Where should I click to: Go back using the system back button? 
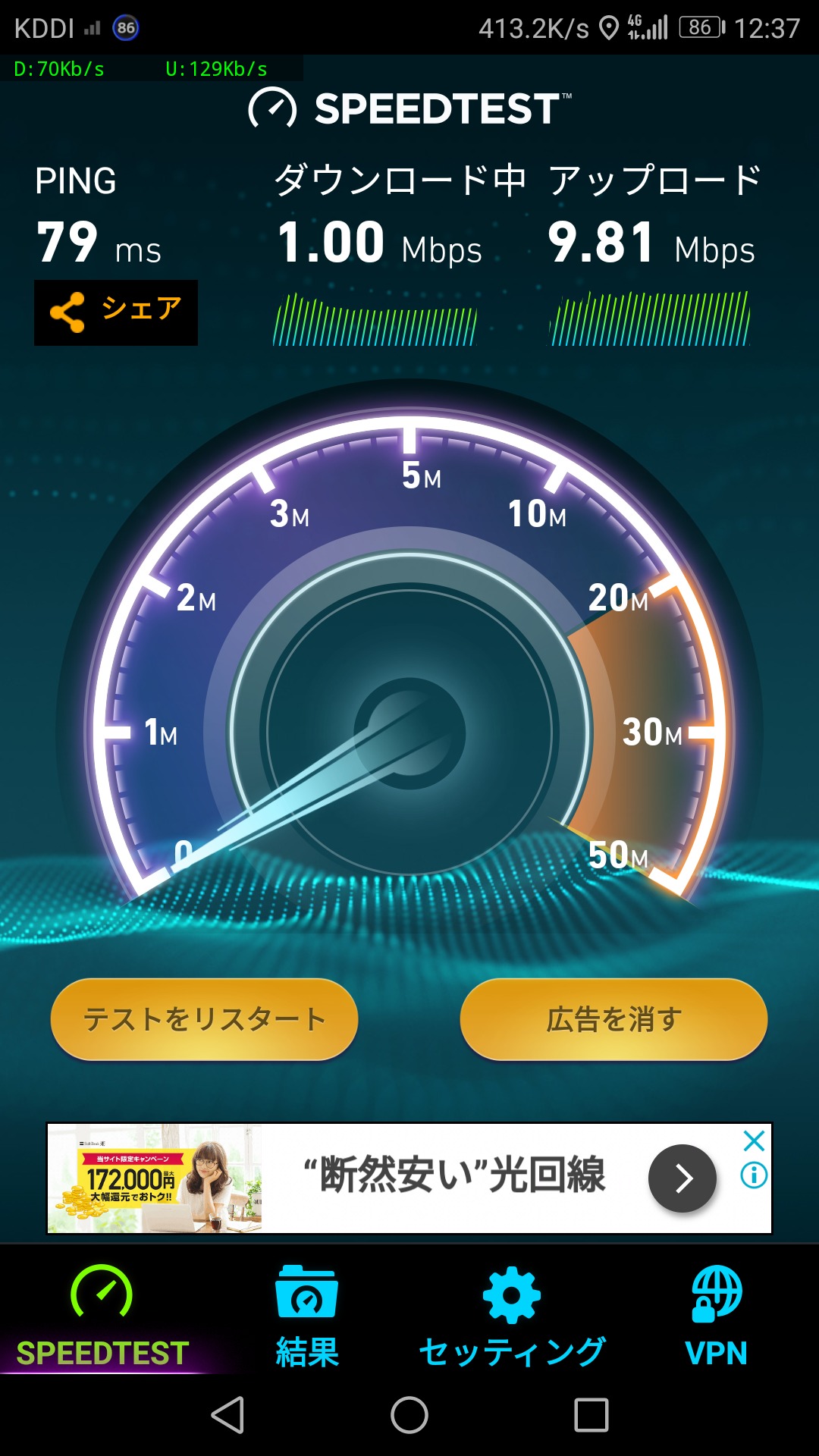227,1415
